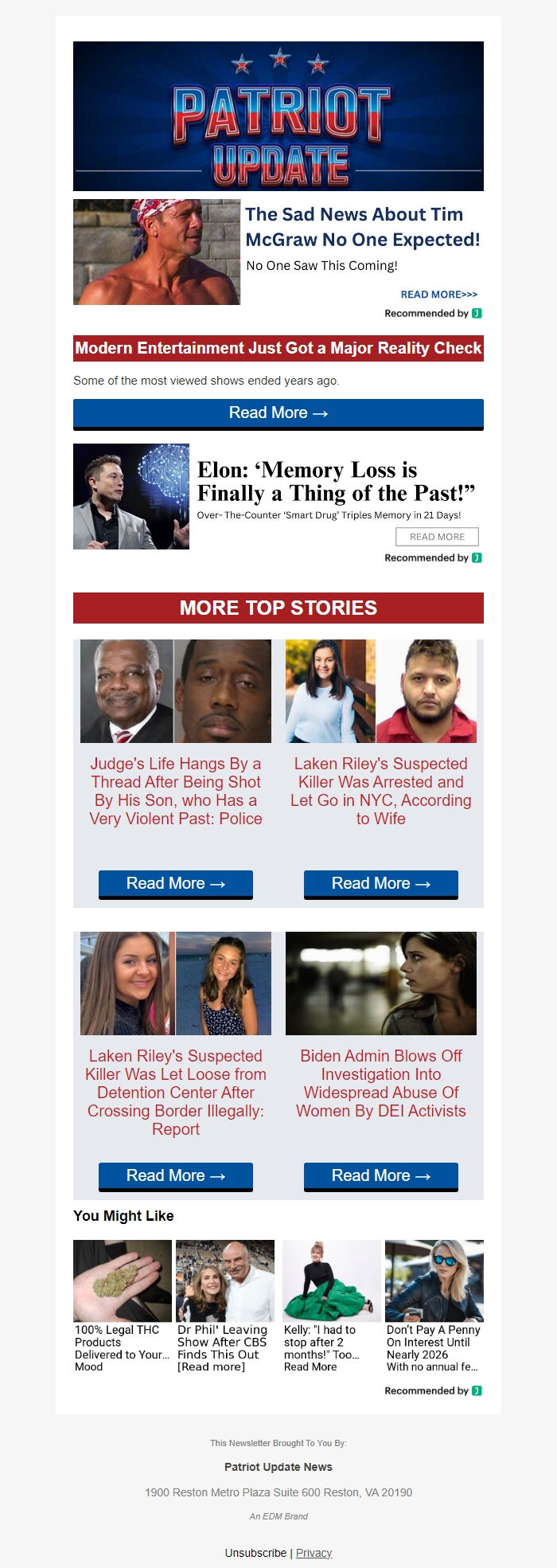This screenshot has width=557, height=1568.
Task: Read more on Laken Riley NYC arrest story
Action: [x=380, y=884]
